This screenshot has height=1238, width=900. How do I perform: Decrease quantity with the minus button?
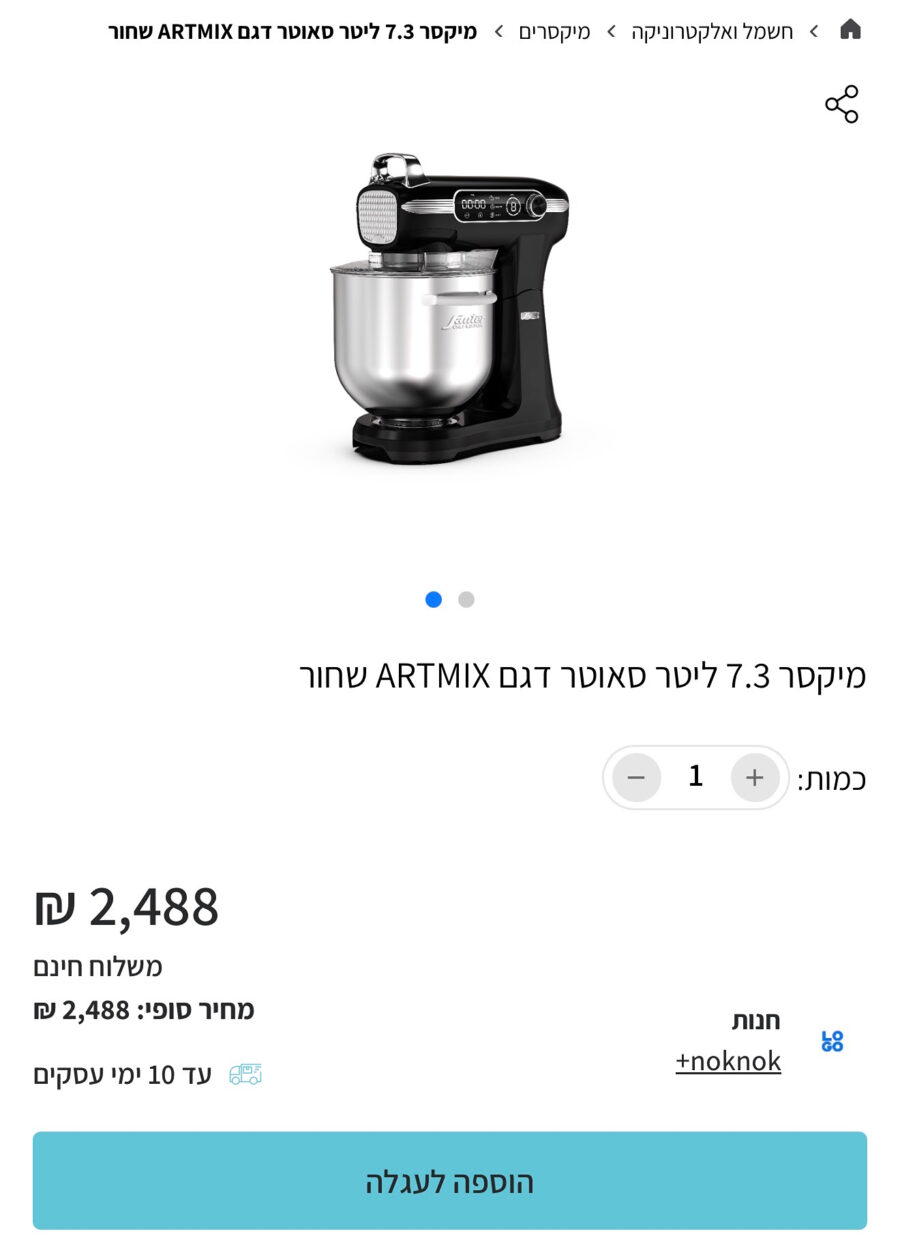point(636,777)
